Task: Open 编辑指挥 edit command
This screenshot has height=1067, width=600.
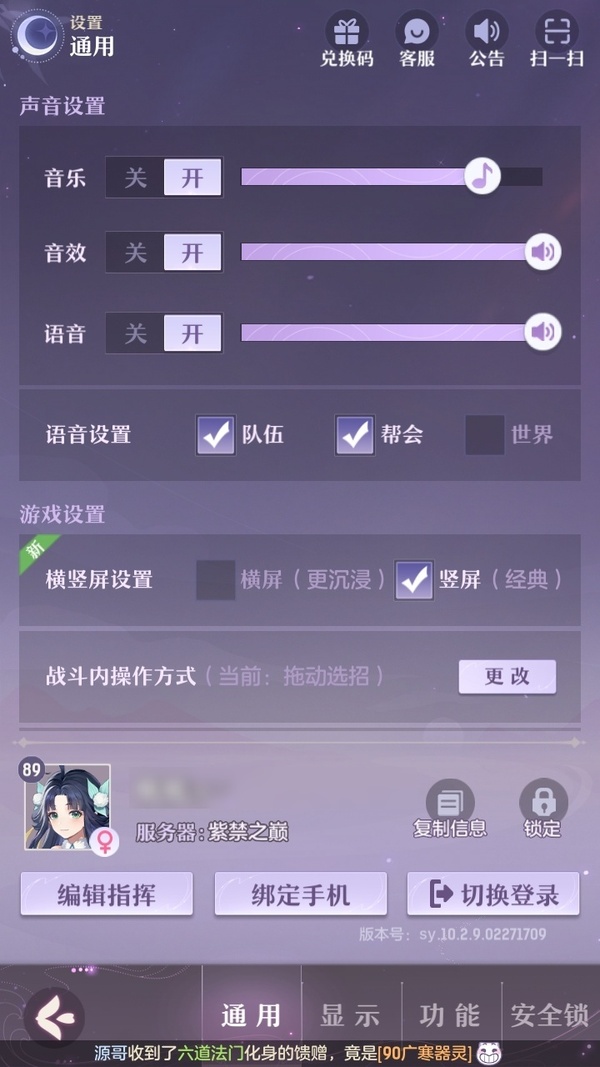Action: (x=106, y=894)
